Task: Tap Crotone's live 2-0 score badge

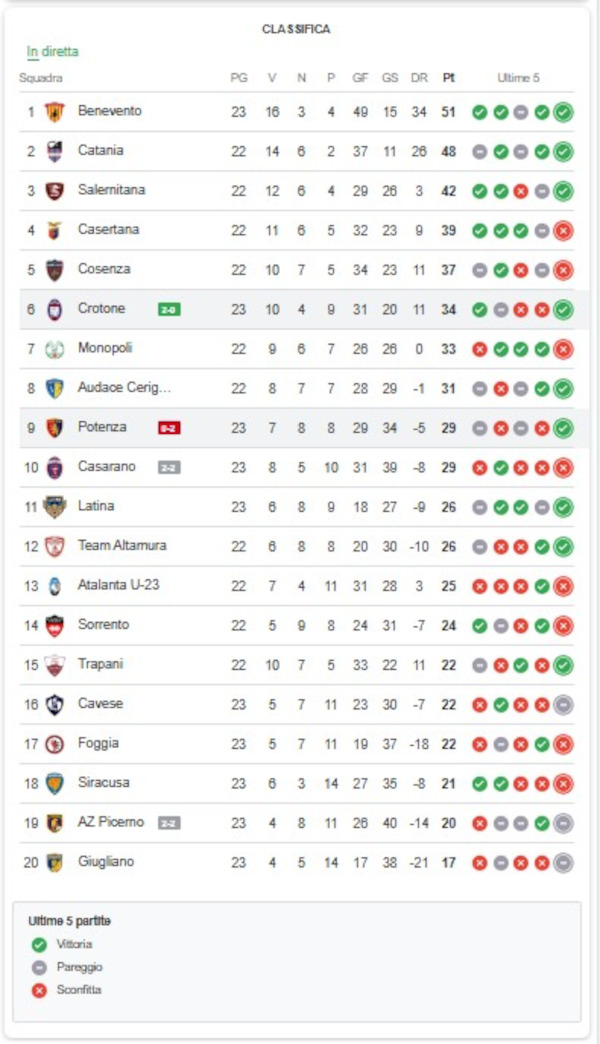Action: point(169,310)
